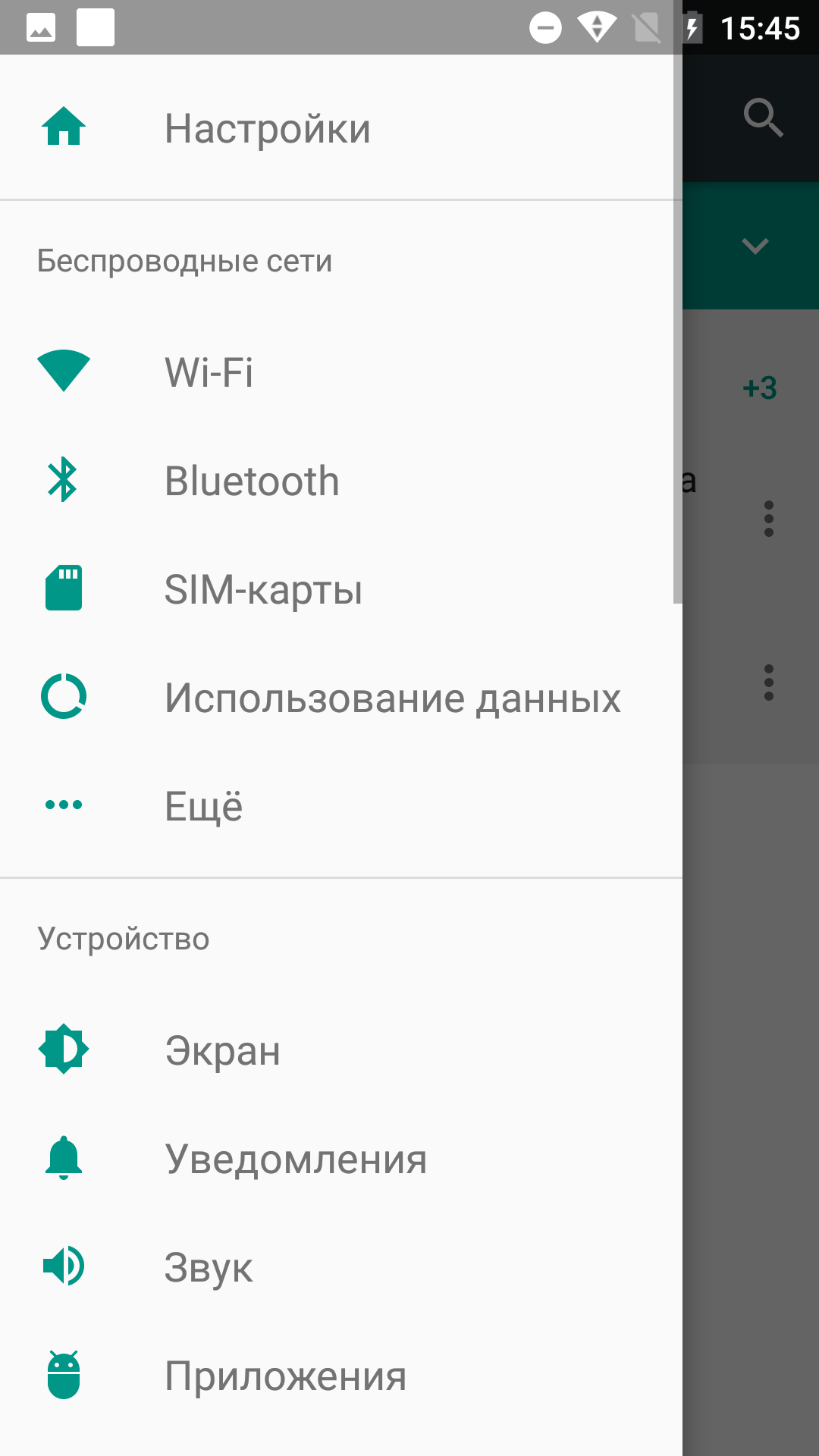Tap the search magnifier icon
Image resolution: width=819 pixels, height=1456 pixels.
762,118
